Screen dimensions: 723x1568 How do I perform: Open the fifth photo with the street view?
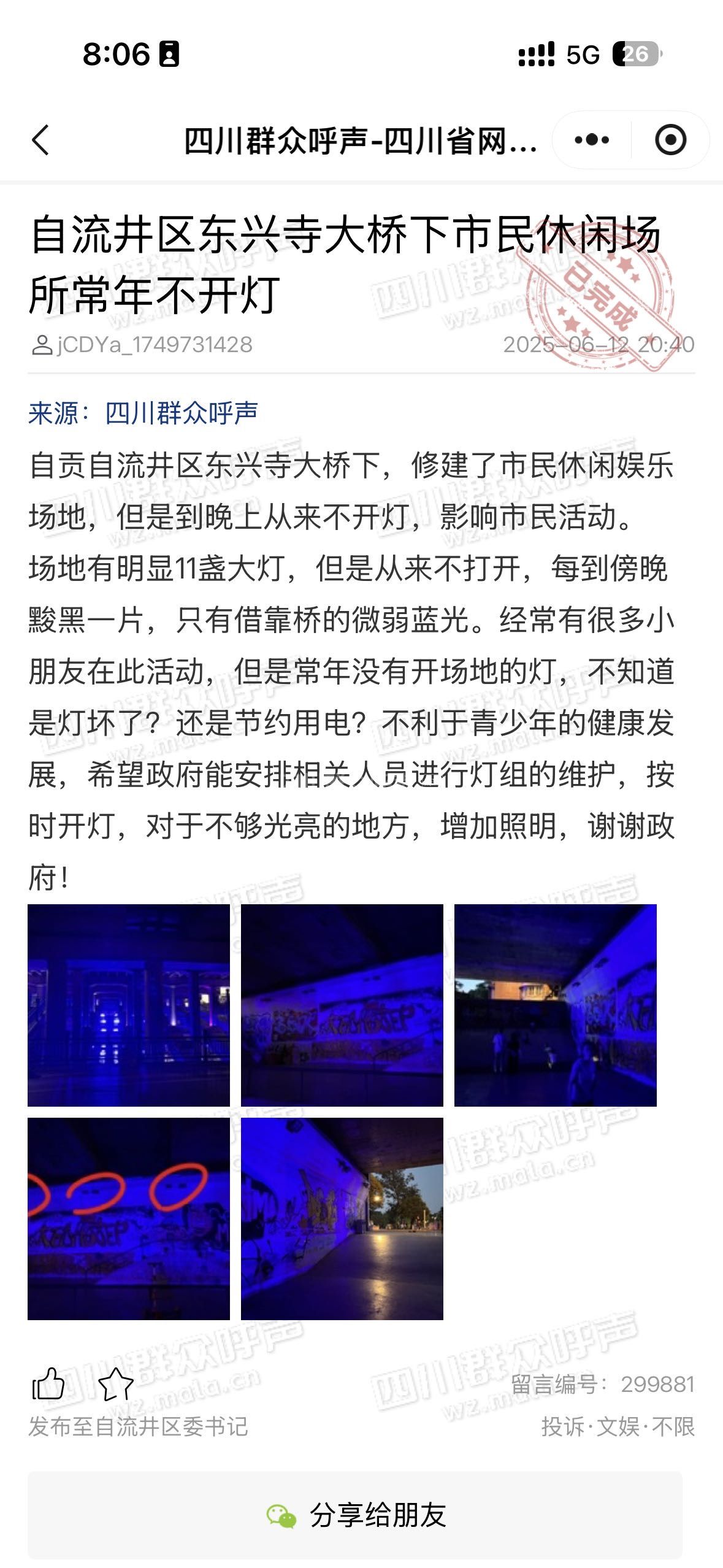click(x=342, y=1218)
